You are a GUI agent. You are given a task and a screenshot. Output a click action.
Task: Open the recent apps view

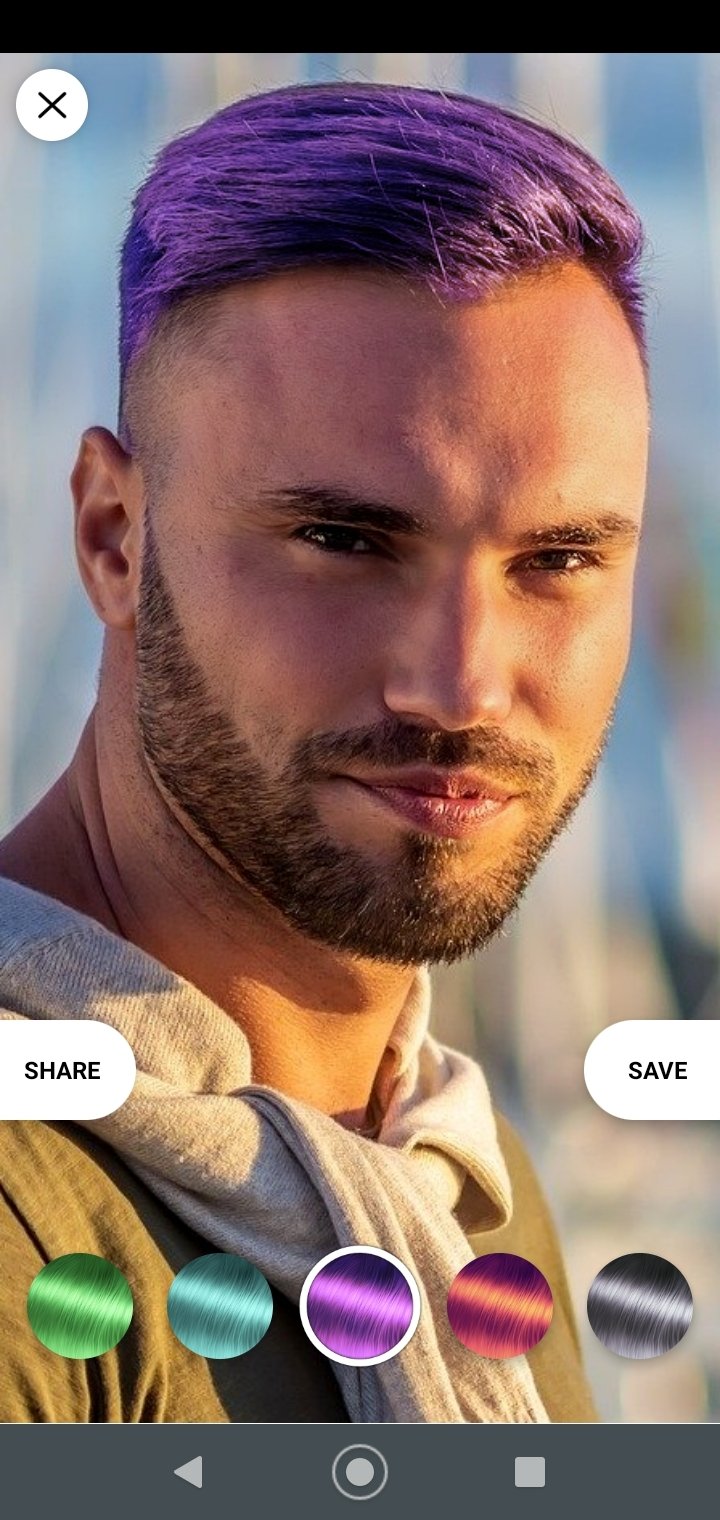click(530, 1472)
